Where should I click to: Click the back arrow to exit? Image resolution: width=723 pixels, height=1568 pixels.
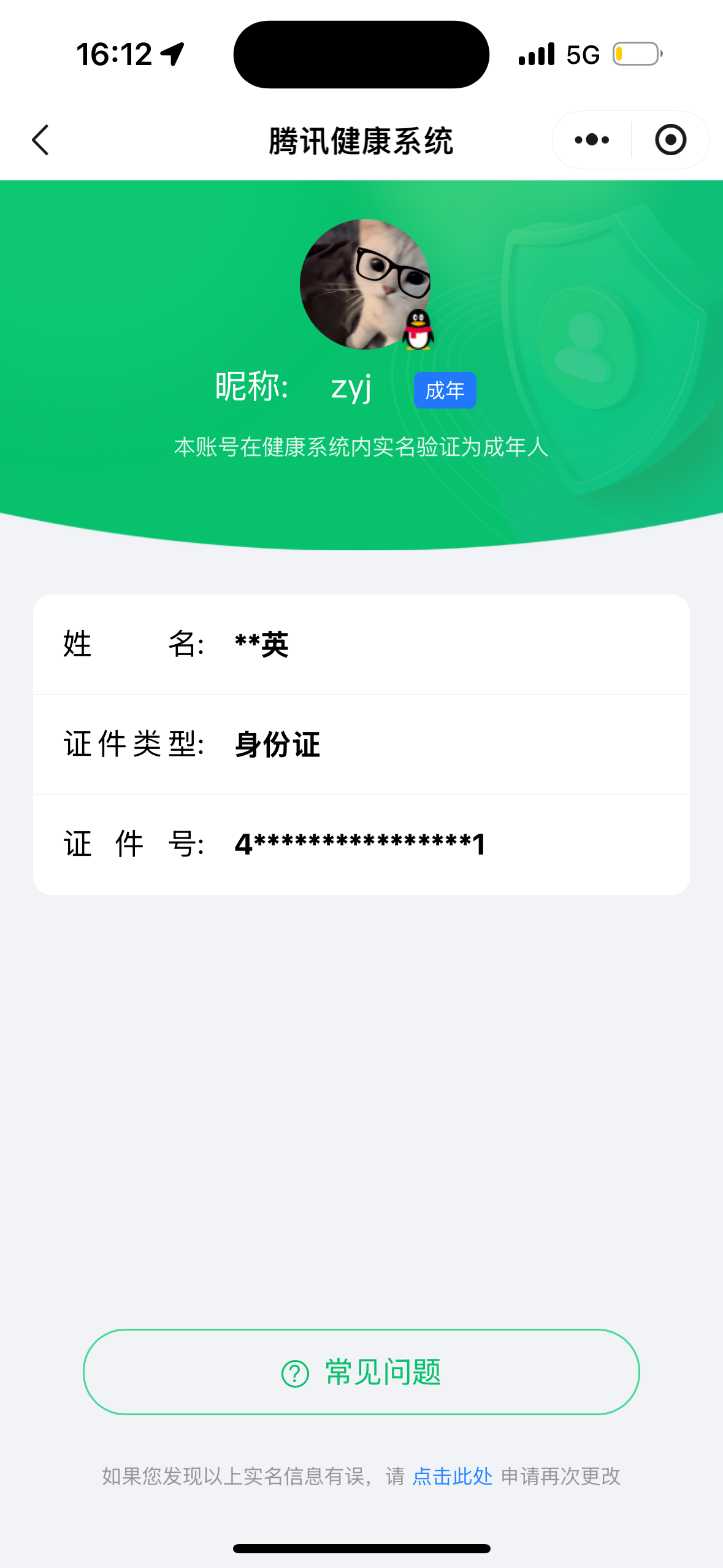click(x=40, y=140)
